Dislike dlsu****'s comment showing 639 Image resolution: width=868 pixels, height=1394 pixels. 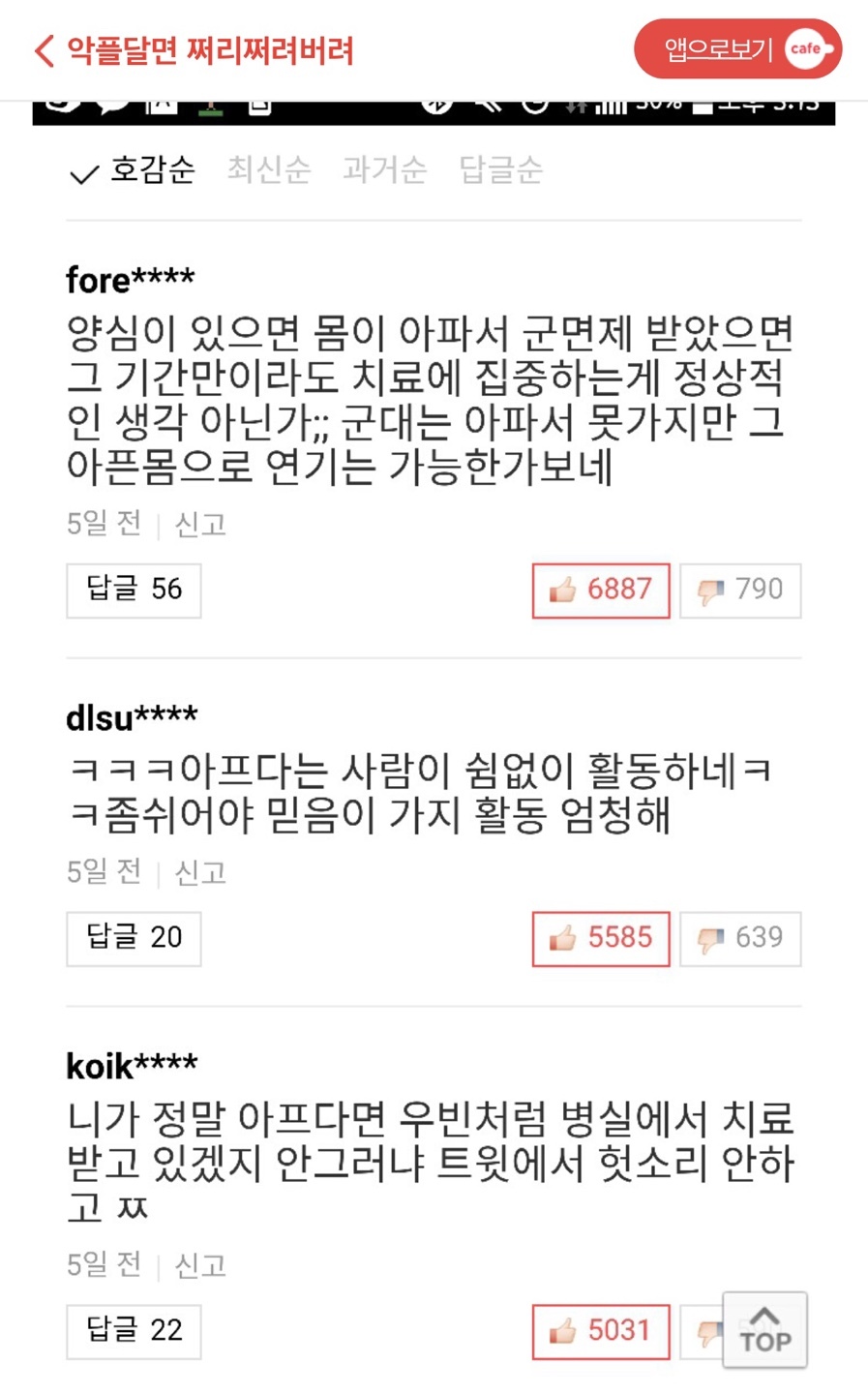(x=740, y=938)
